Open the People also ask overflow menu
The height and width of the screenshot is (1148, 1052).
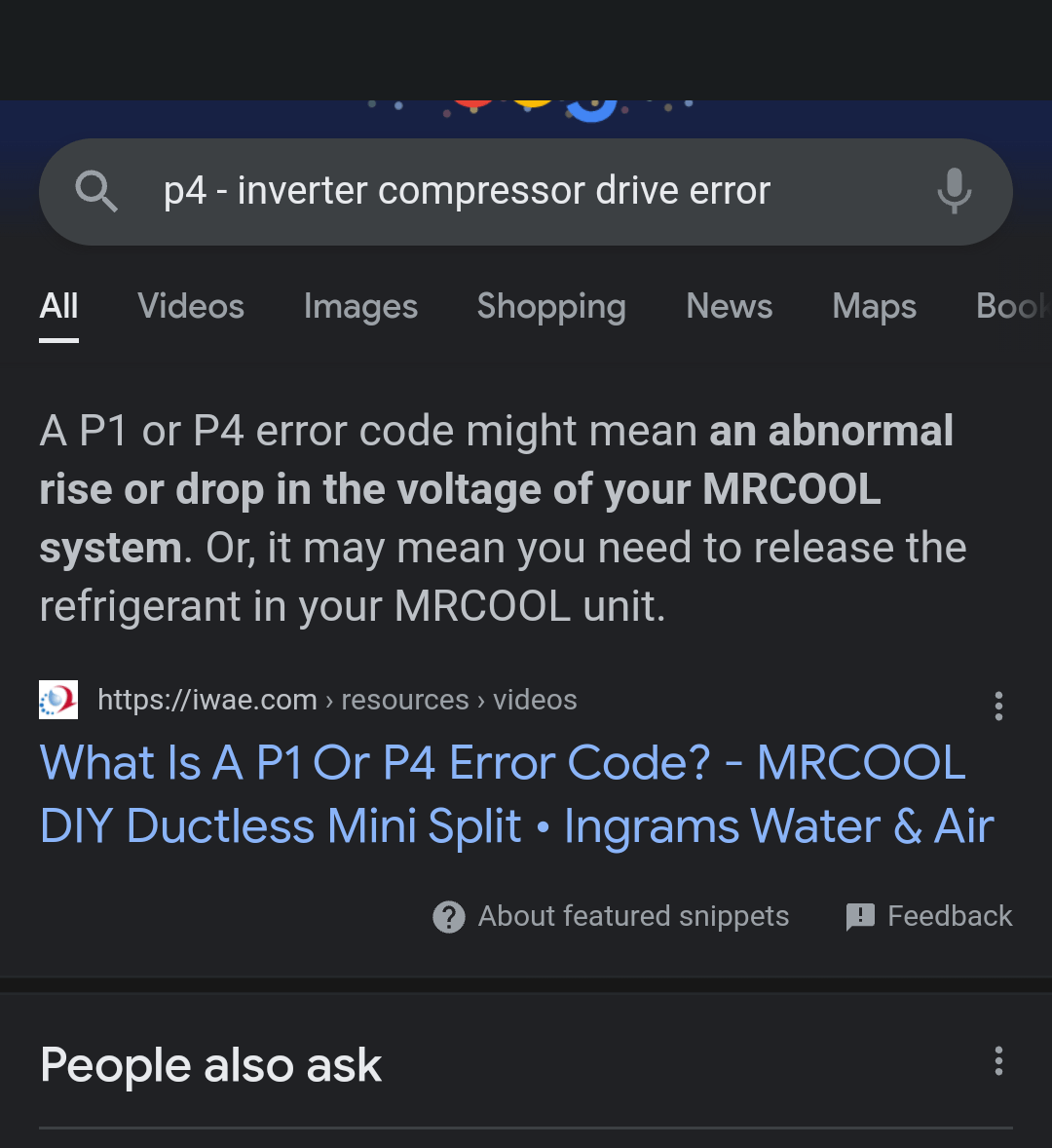click(x=998, y=1060)
